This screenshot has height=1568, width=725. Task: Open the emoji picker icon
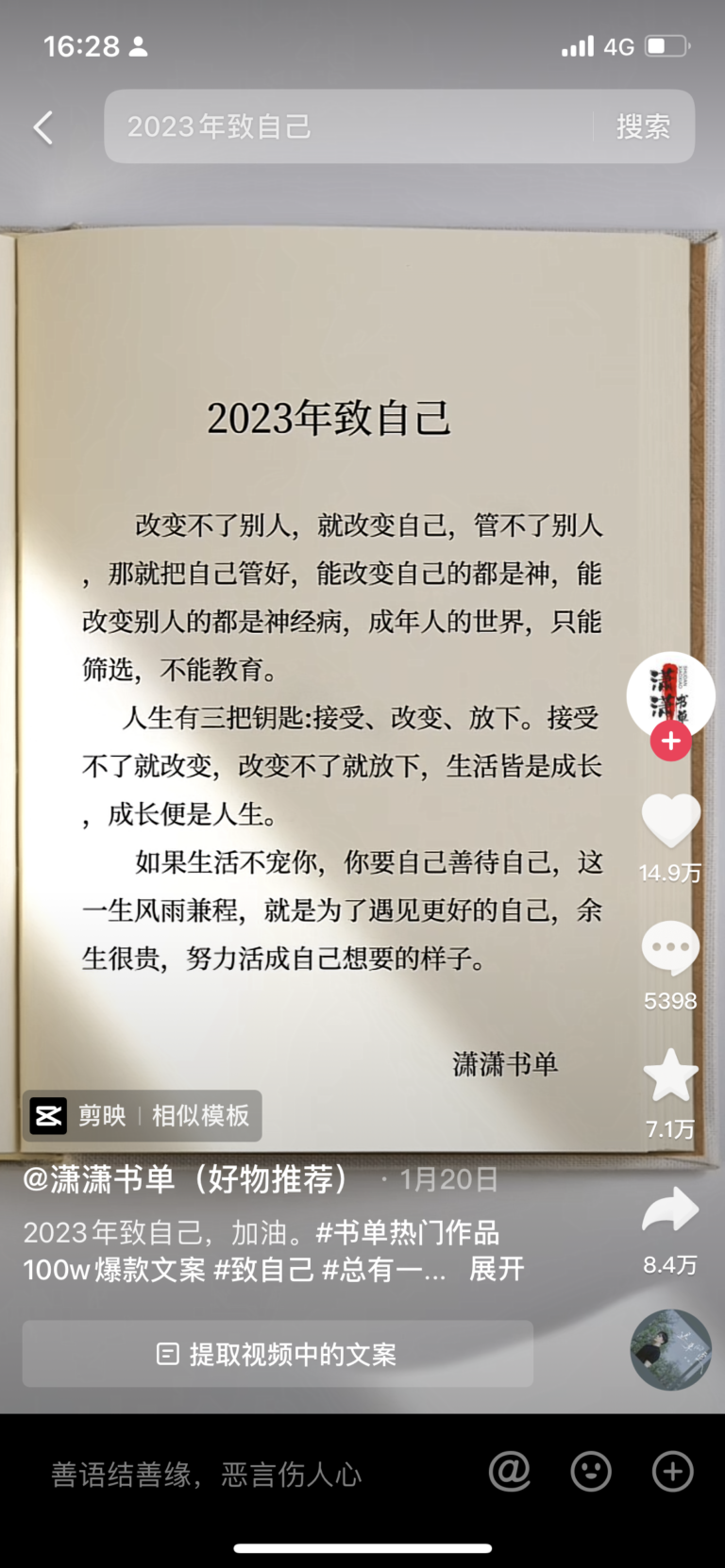[x=591, y=1471]
